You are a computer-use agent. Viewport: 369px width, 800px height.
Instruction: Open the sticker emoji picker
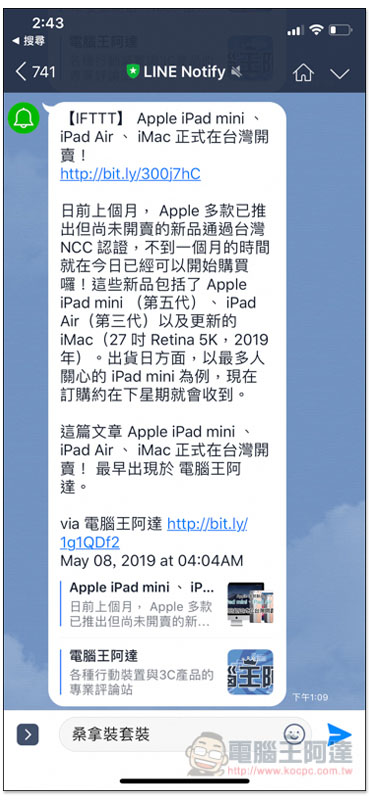tap(294, 734)
